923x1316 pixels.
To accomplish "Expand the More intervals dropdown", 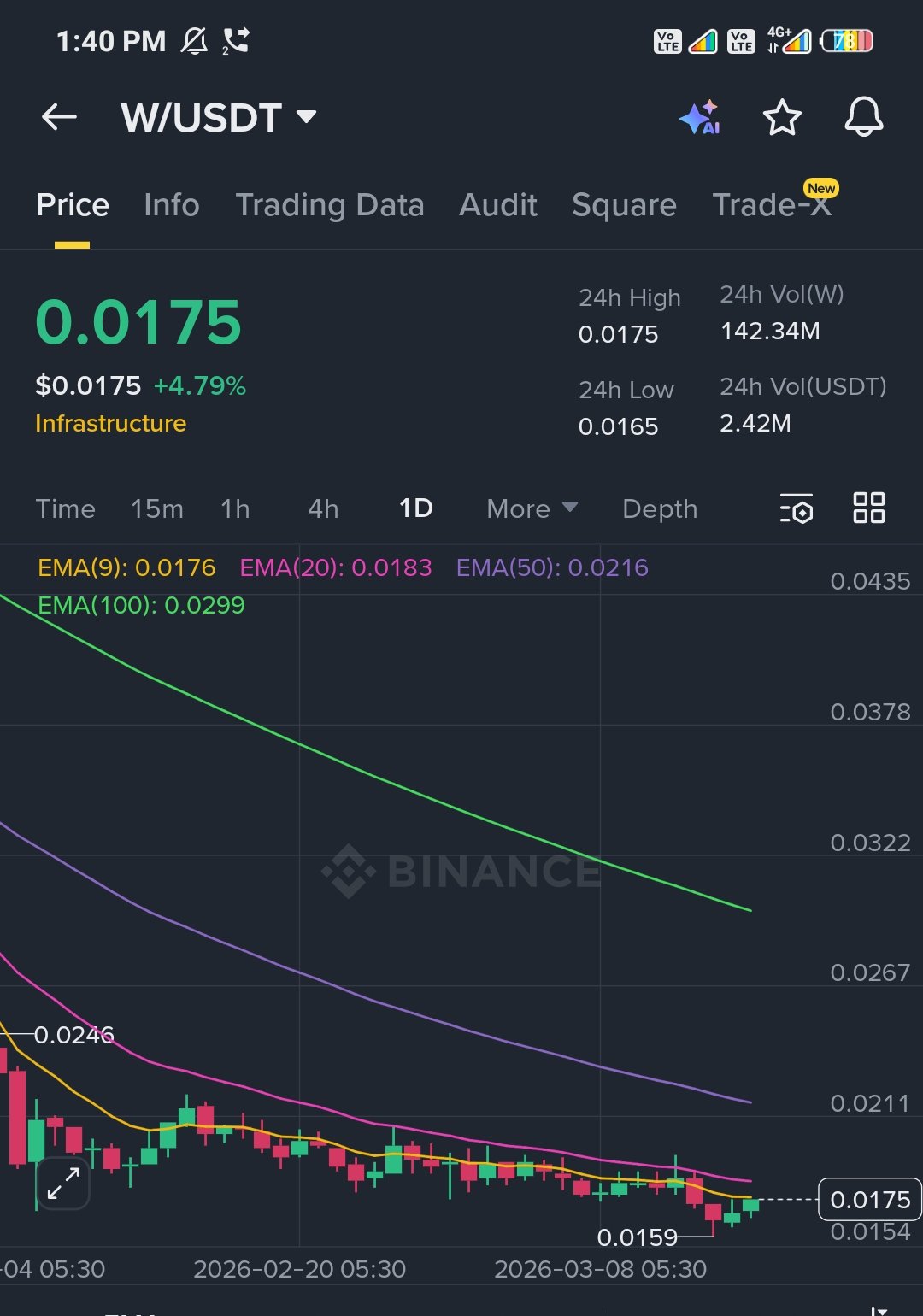I will tap(532, 508).
